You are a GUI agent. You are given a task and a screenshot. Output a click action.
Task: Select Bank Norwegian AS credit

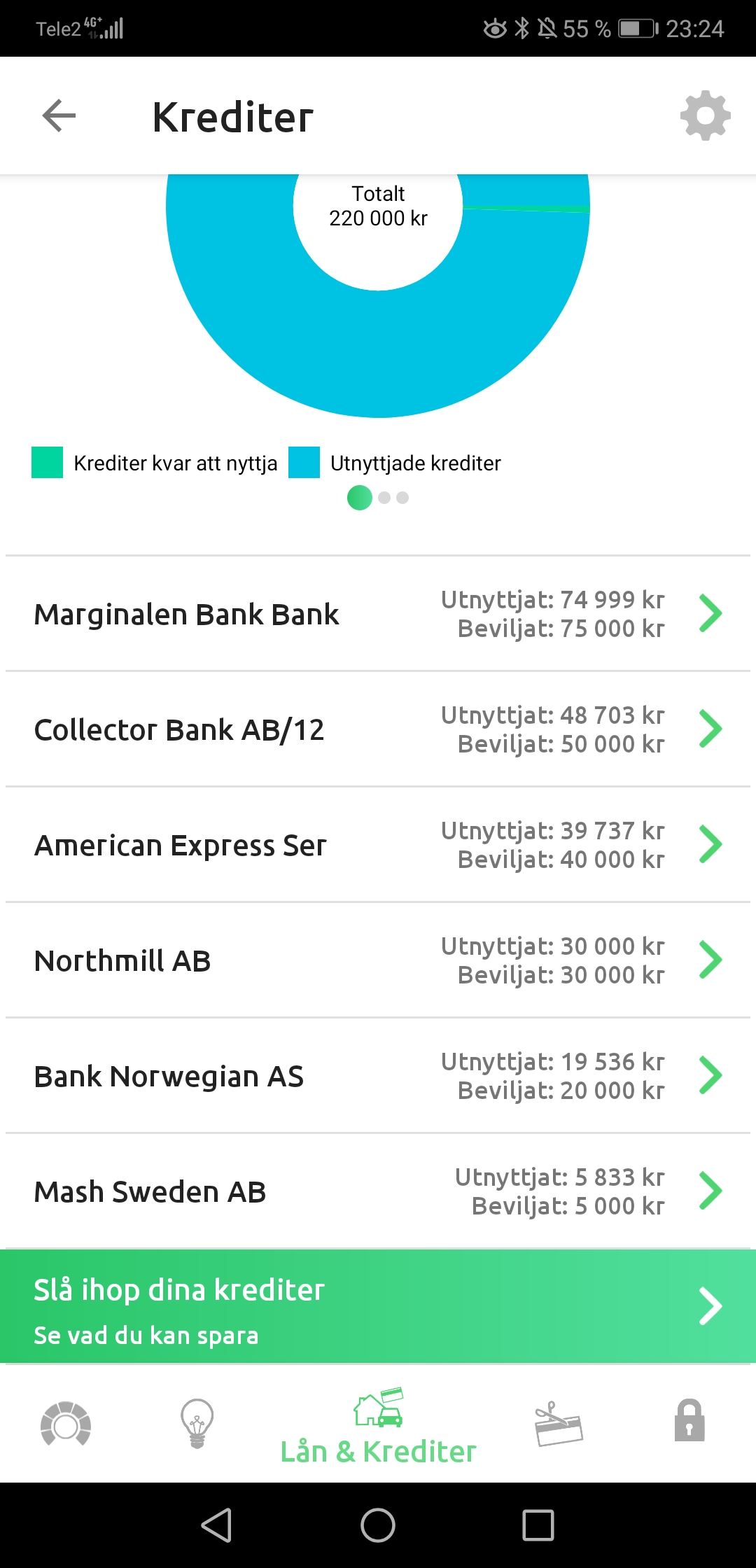pos(378,1076)
